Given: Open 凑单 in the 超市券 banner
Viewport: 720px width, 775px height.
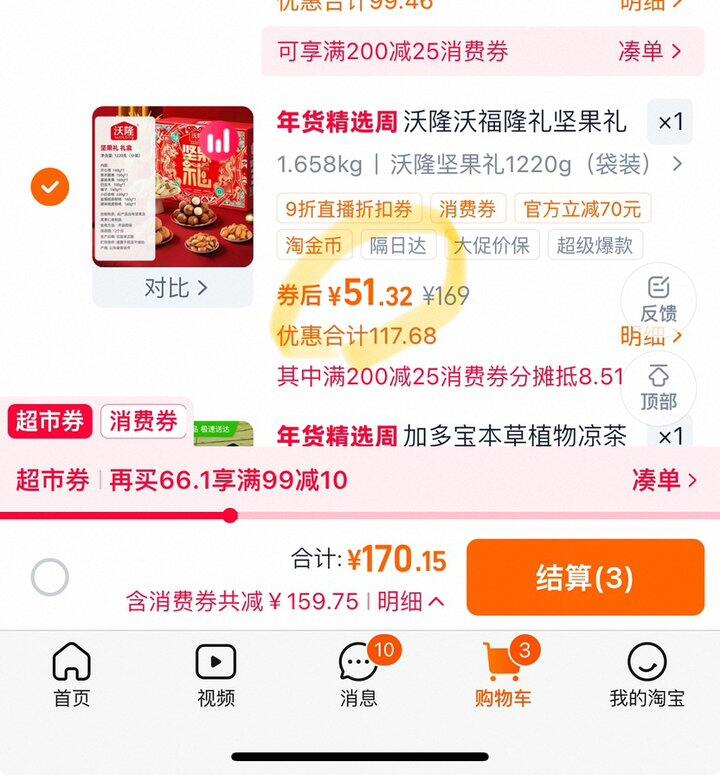Looking at the screenshot, I should point(664,480).
